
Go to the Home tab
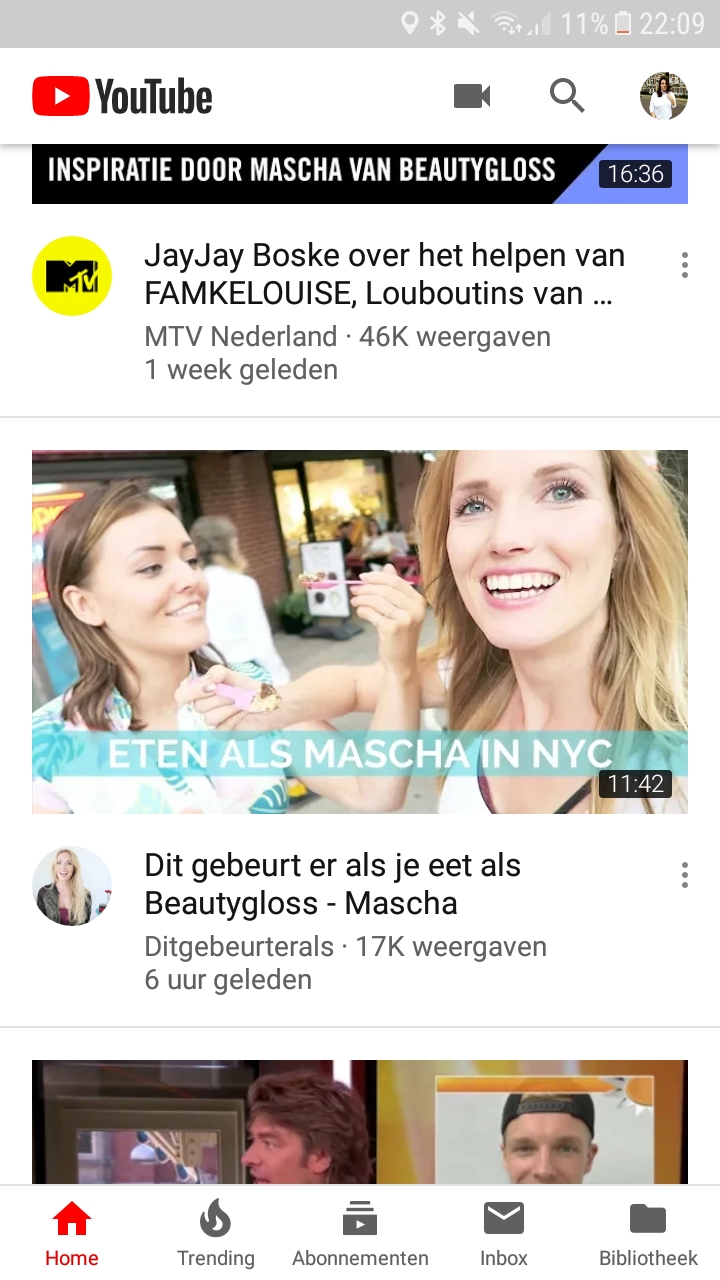point(72,1233)
